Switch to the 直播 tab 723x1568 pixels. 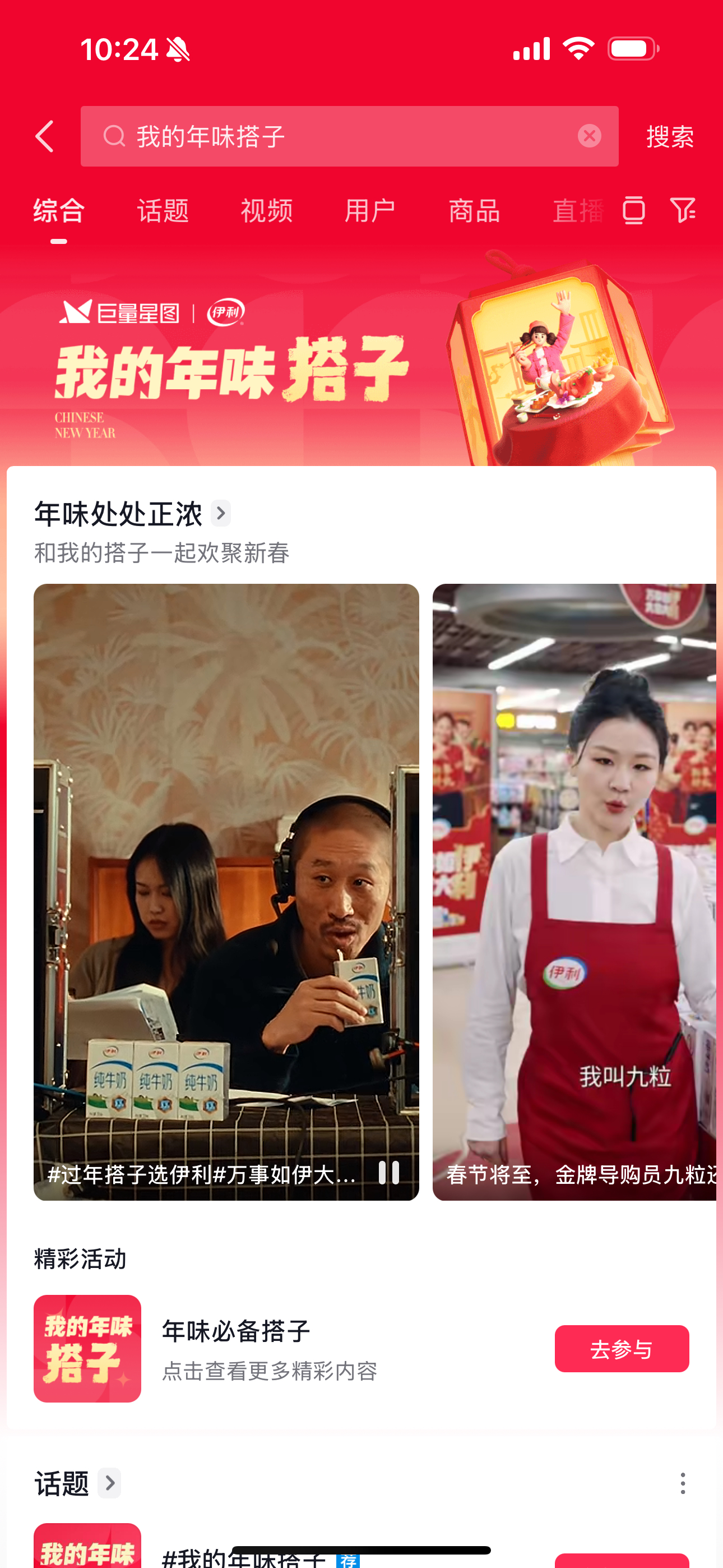point(577,211)
